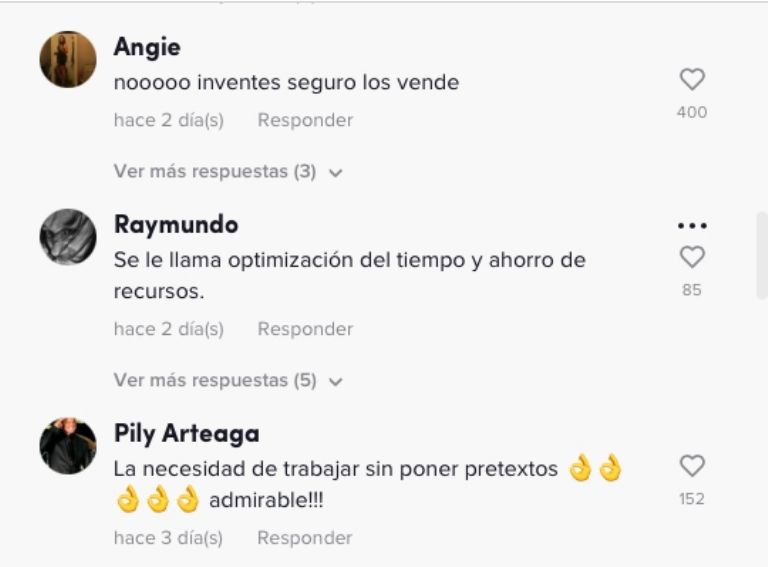Open Angie's profile picture
The image size is (768, 567).
68,59
